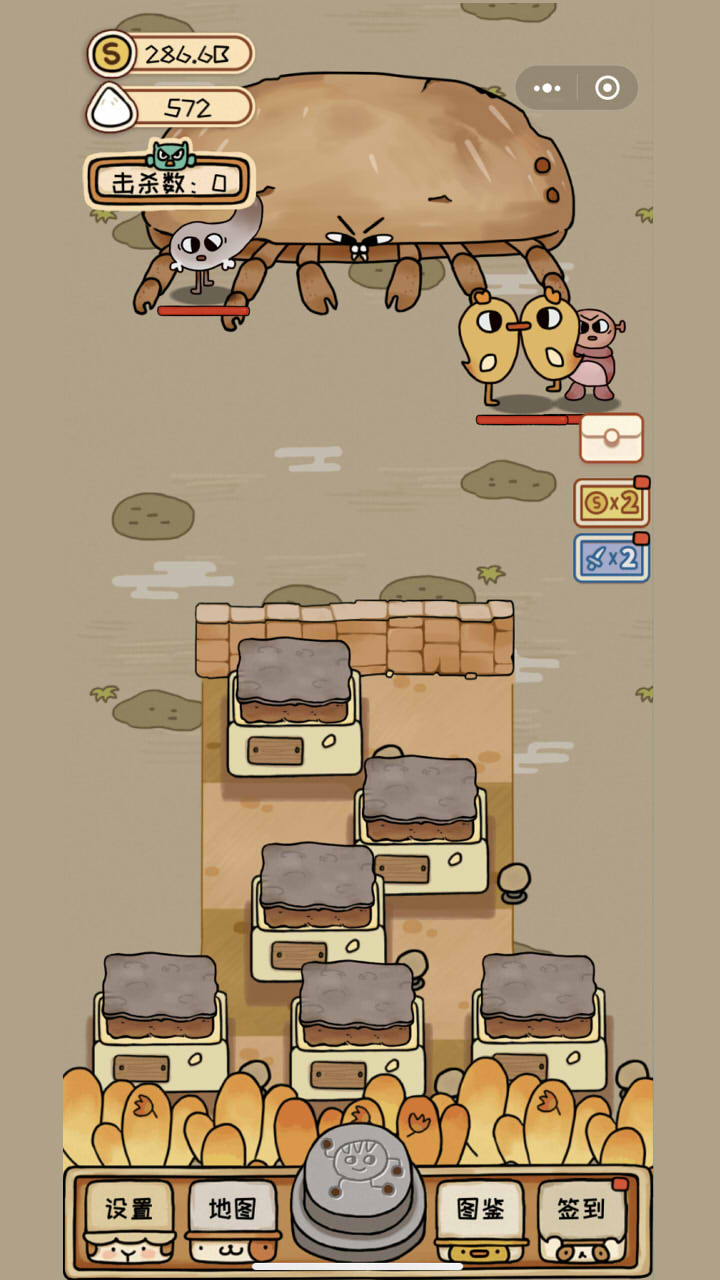Open the treasure chest icon
The height and width of the screenshot is (1280, 720).
tap(611, 438)
